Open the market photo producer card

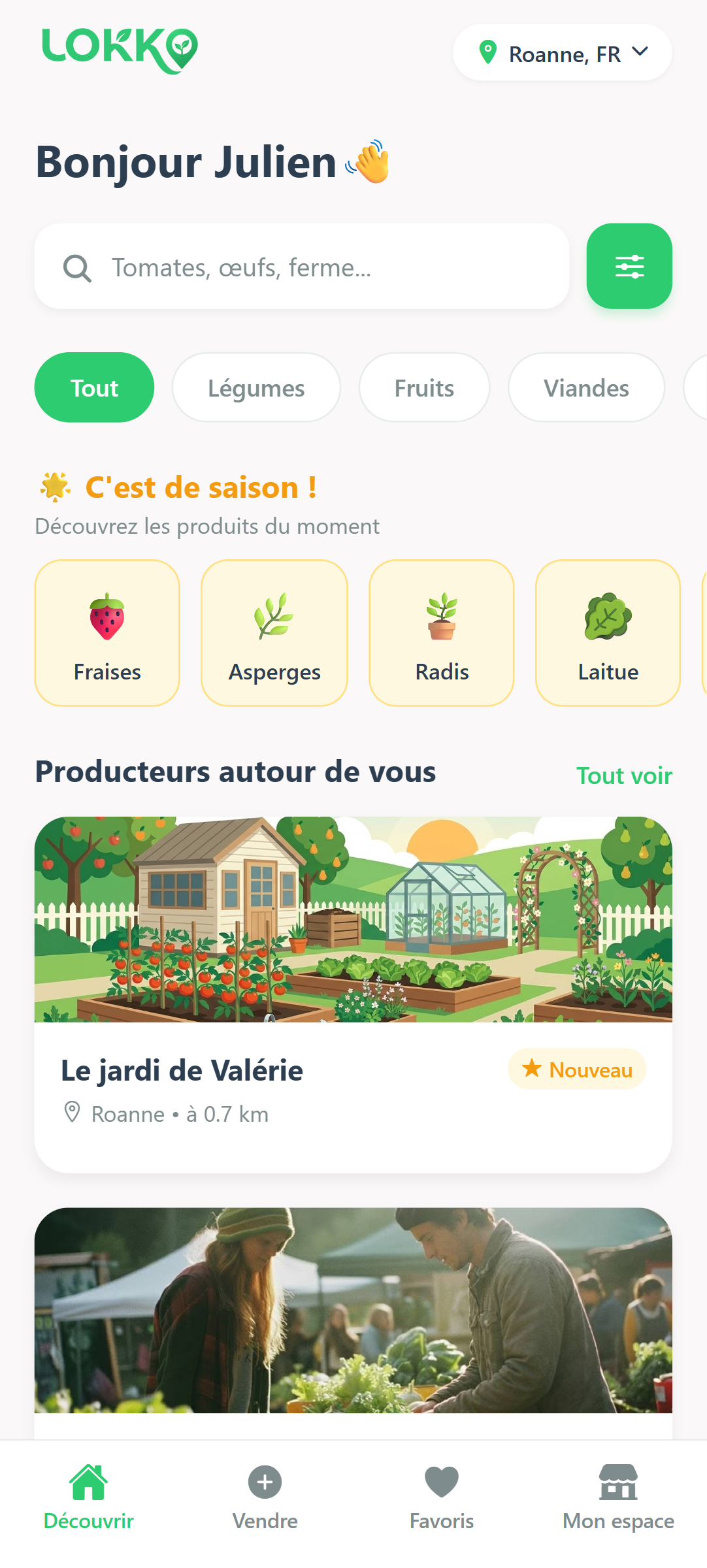(353, 1313)
